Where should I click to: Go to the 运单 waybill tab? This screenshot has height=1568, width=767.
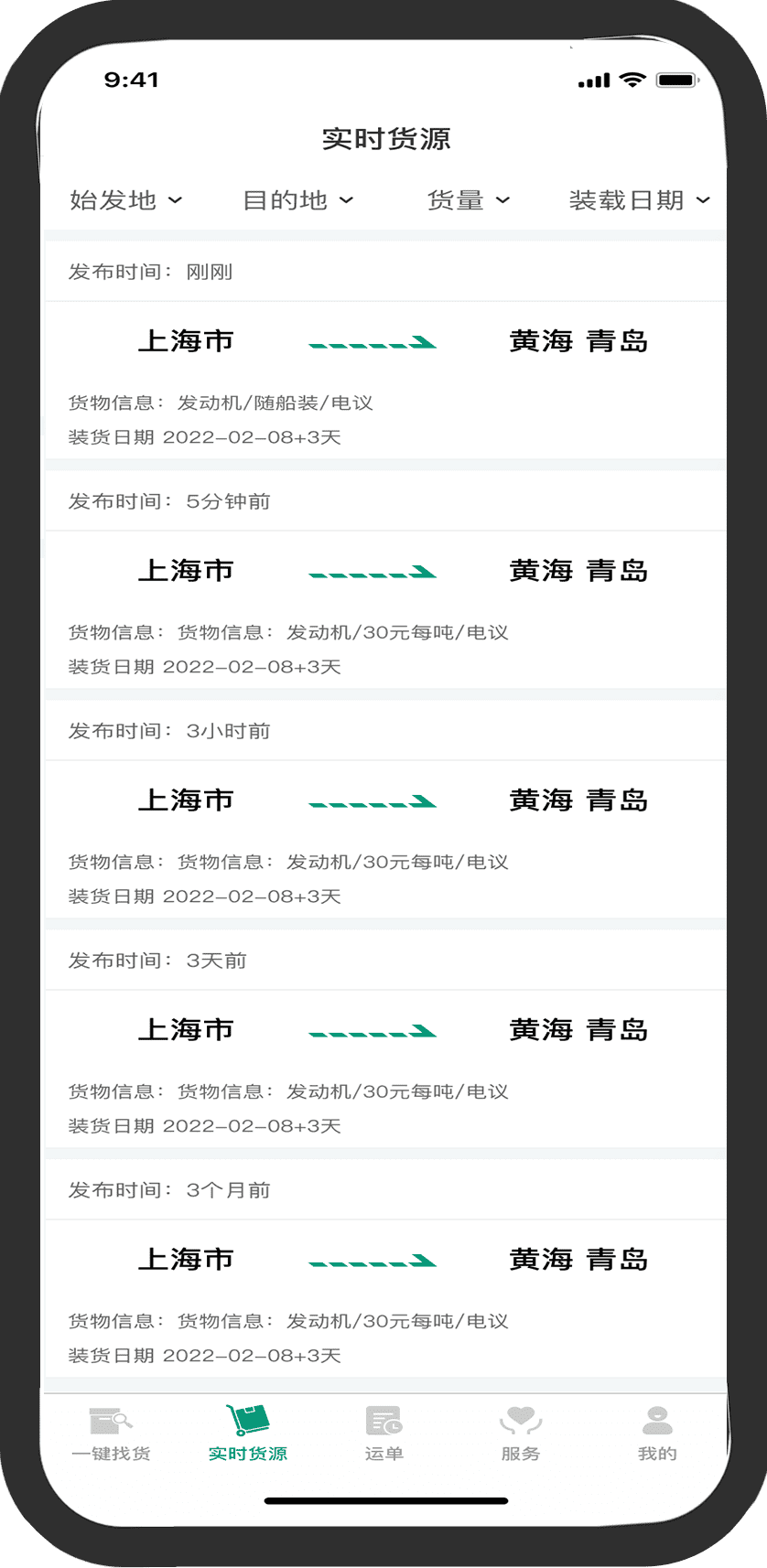(x=383, y=1434)
